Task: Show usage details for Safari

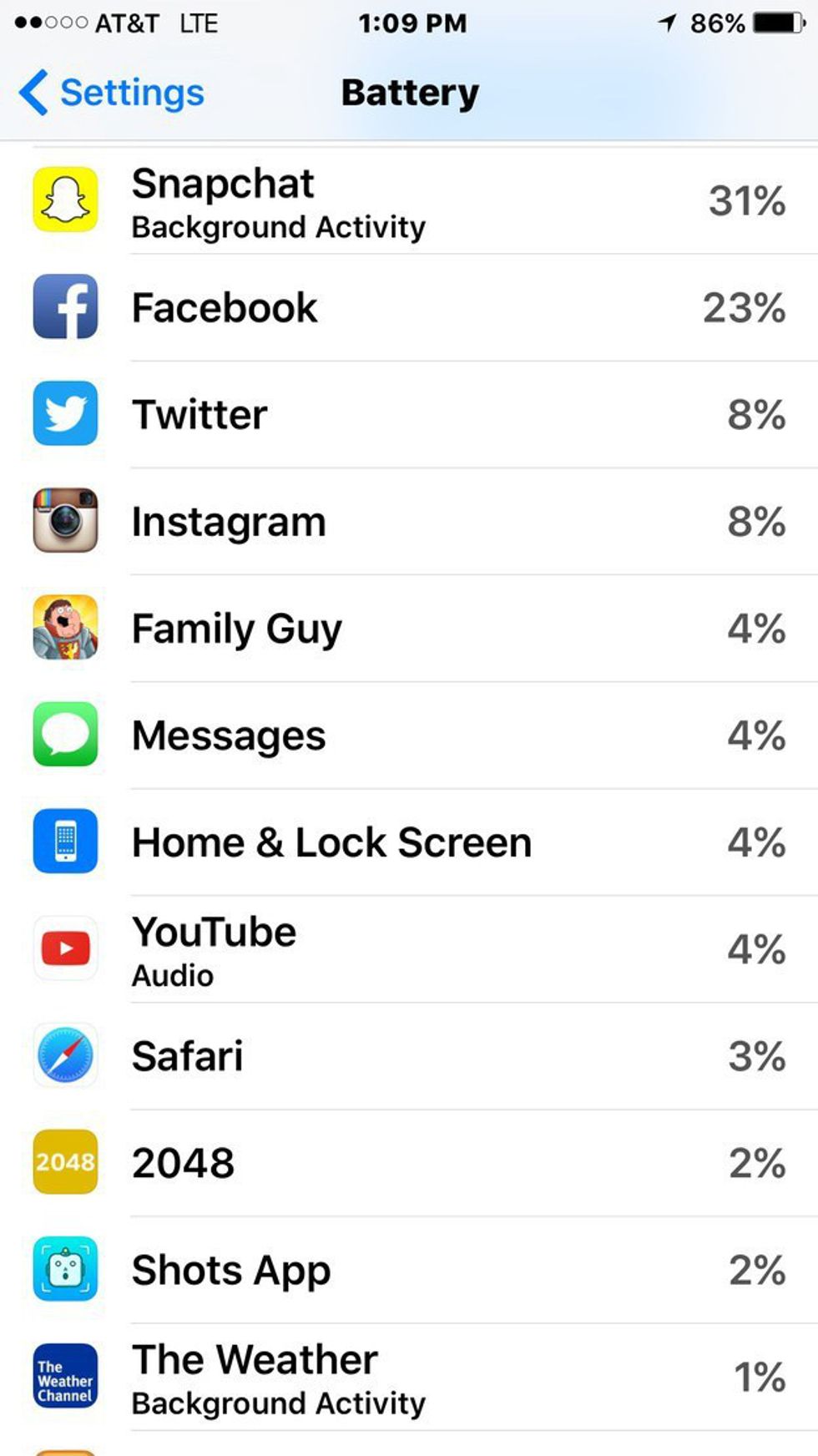Action: coord(409,1056)
